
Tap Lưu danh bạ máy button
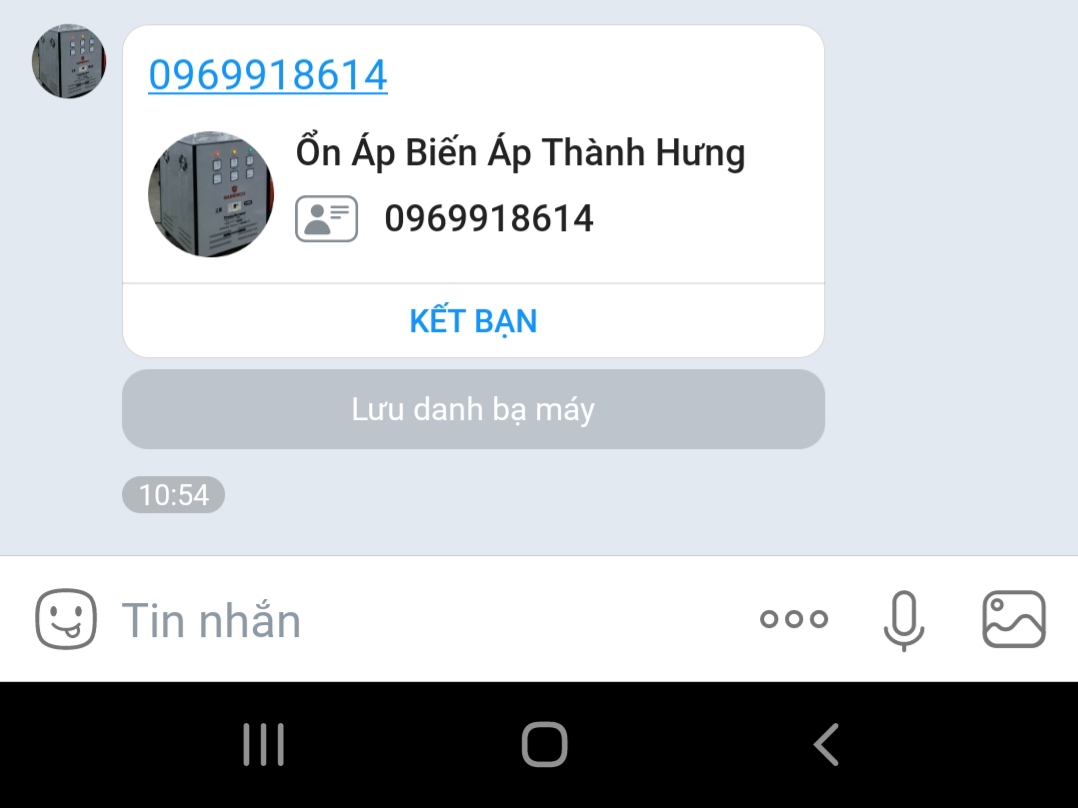[473, 410]
